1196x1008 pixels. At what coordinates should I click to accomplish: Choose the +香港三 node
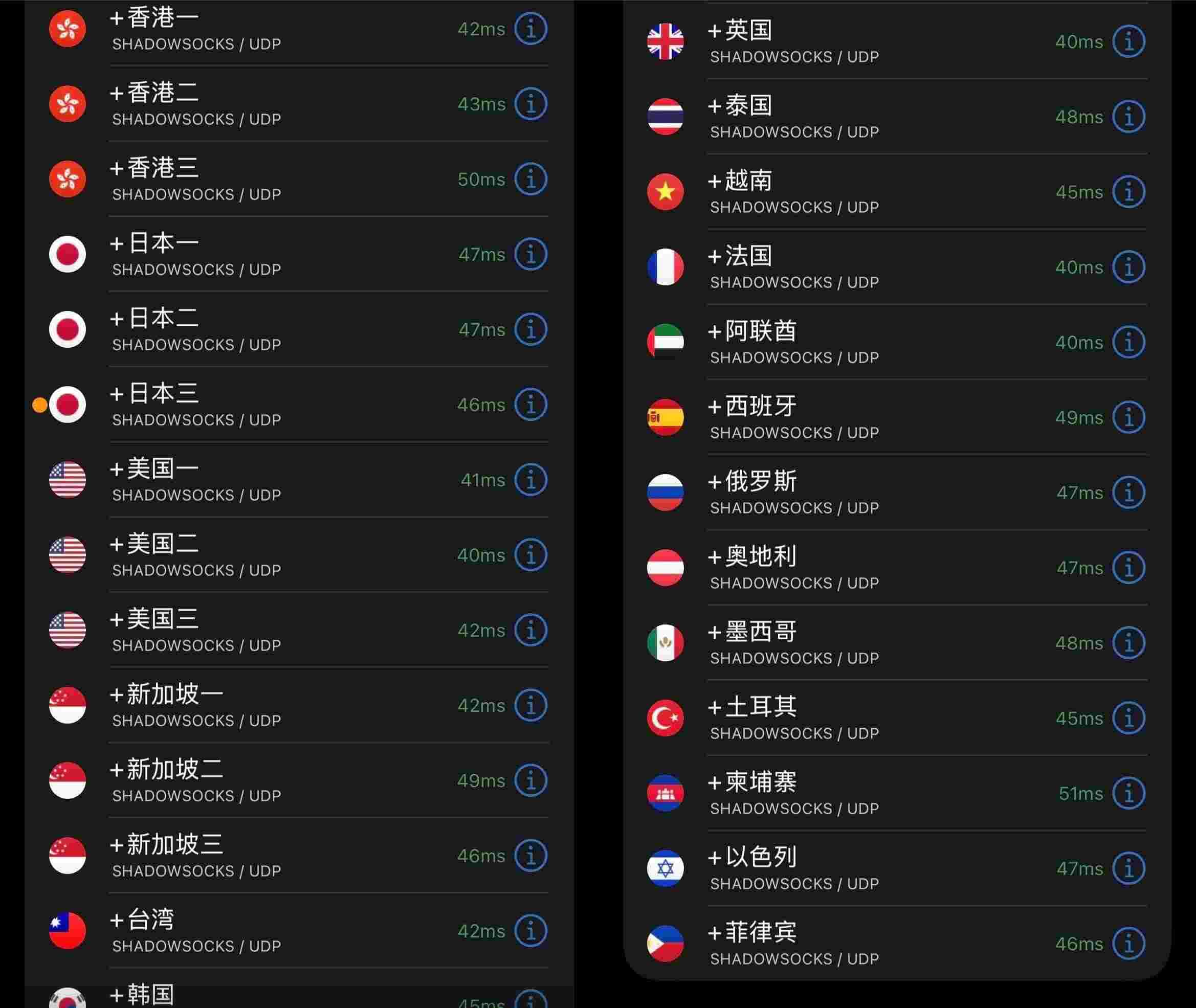257,180
